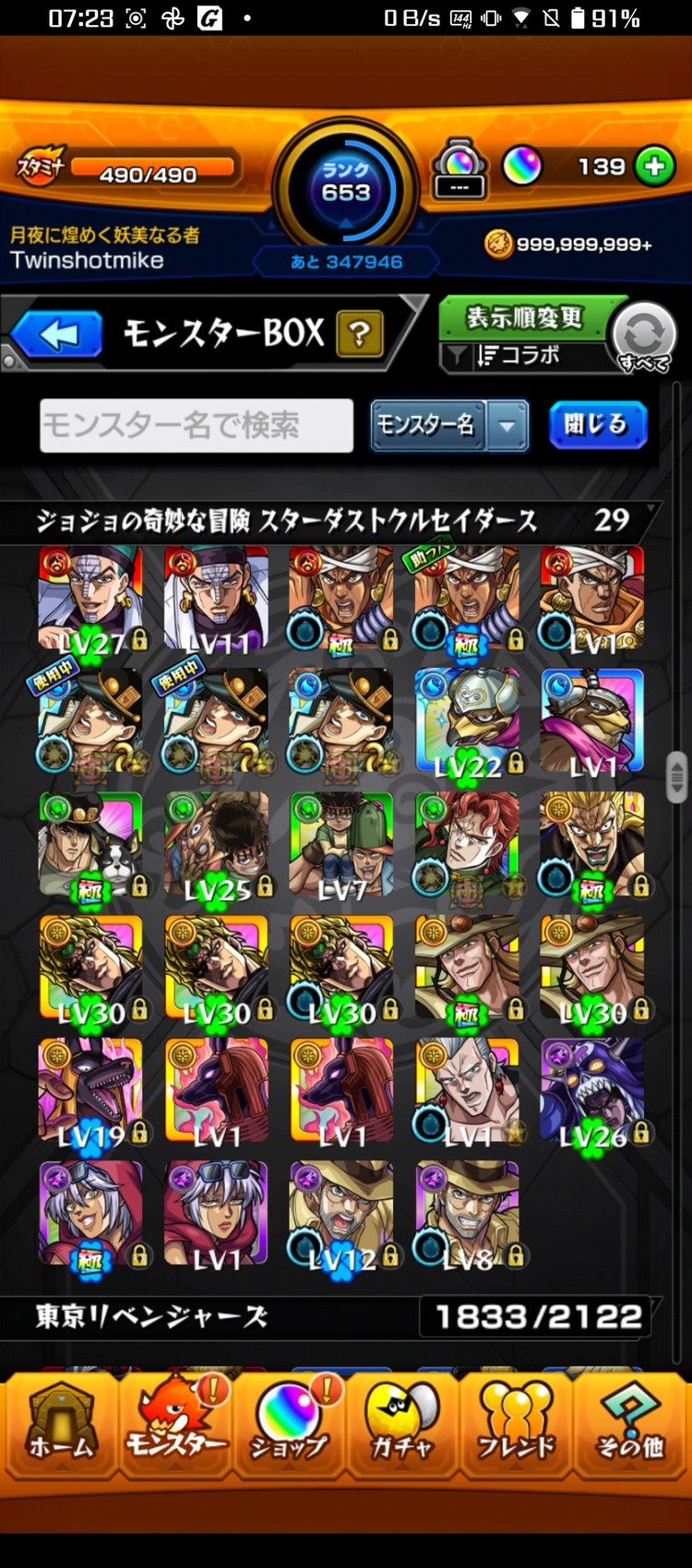
Task: Go to the ショップ tab
Action: click(x=289, y=1423)
